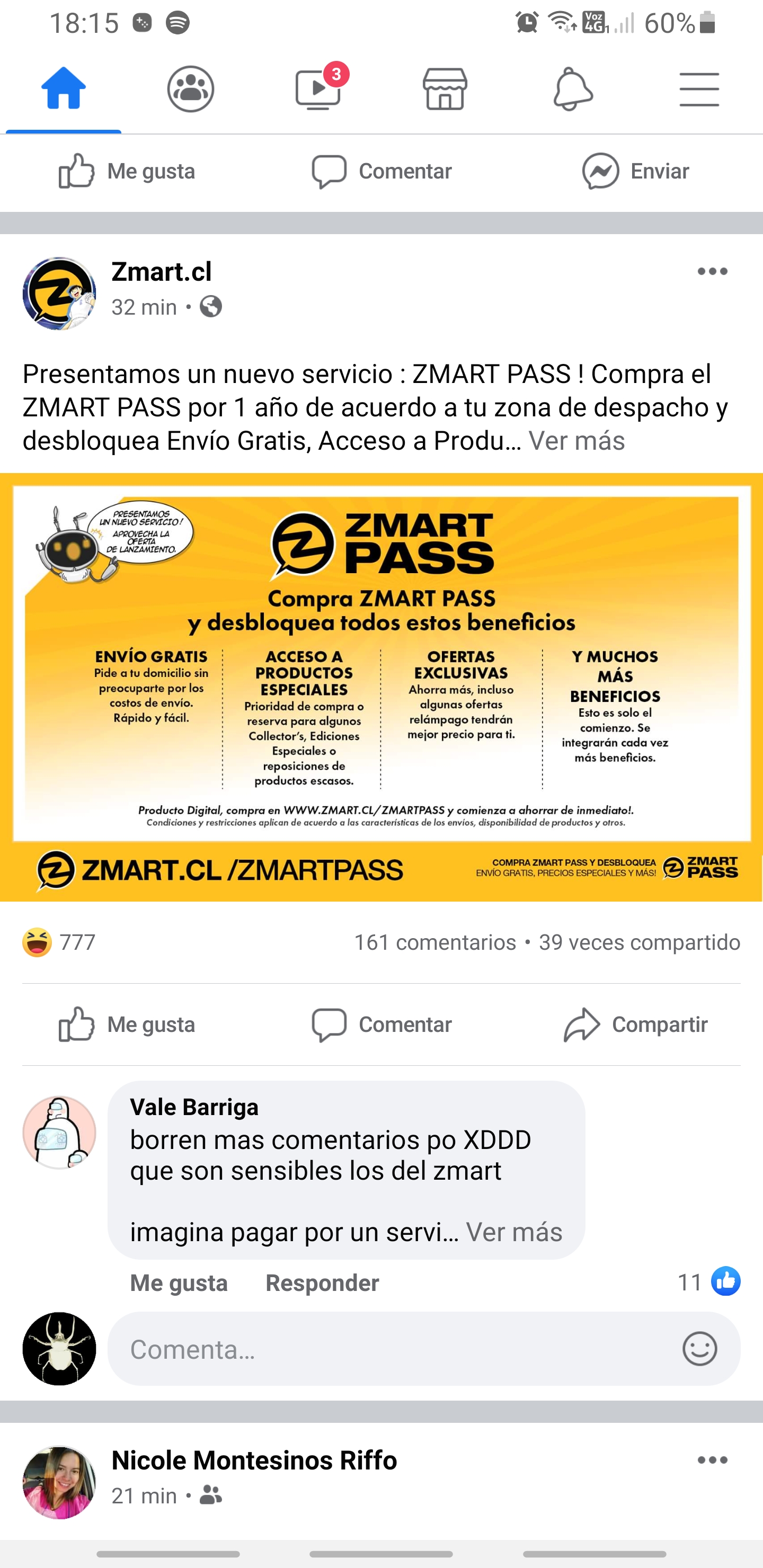Open the notifications bell
This screenshot has width=763, height=1568.
click(x=572, y=89)
